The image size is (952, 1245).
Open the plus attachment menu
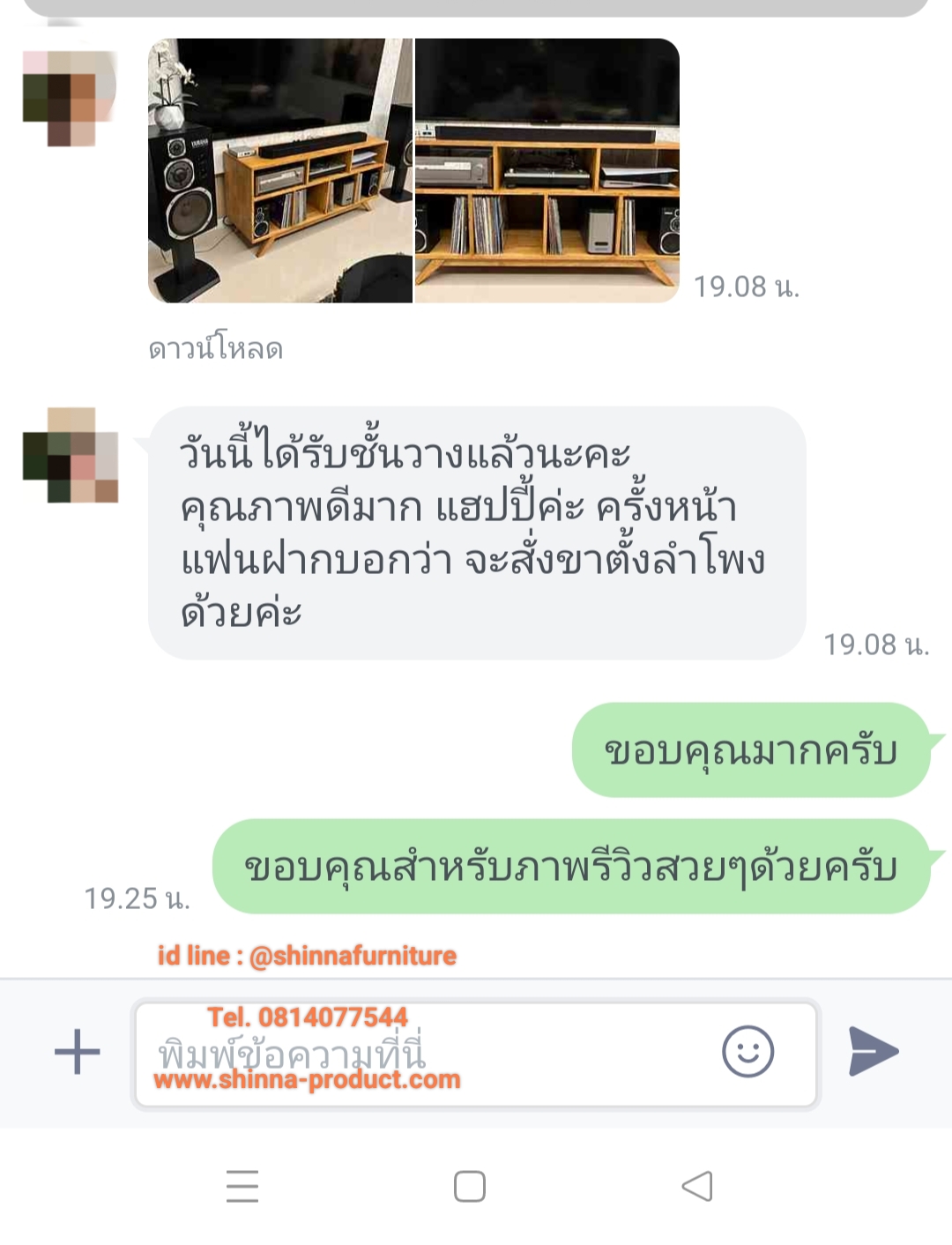(78, 1052)
